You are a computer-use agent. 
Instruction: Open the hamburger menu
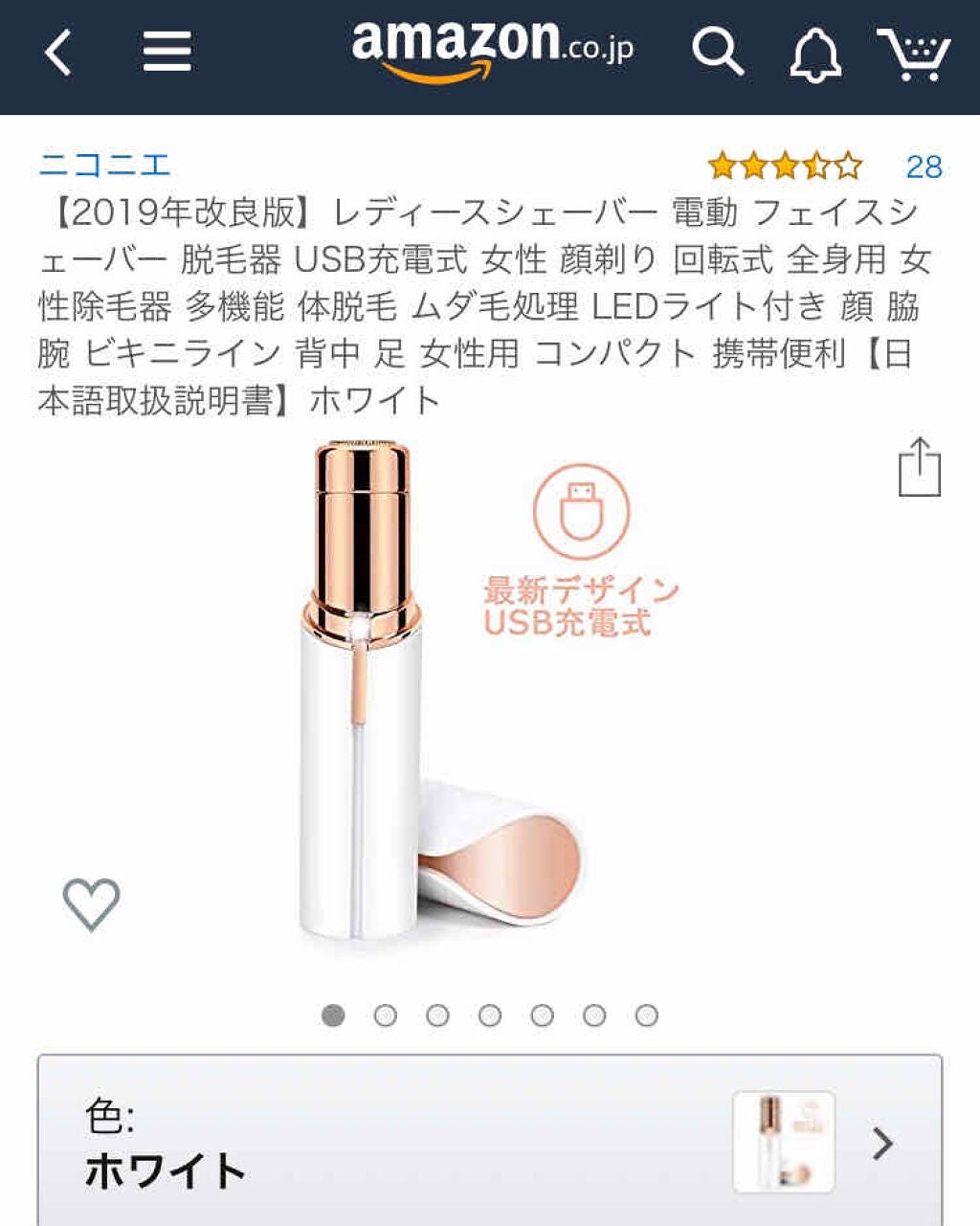167,52
